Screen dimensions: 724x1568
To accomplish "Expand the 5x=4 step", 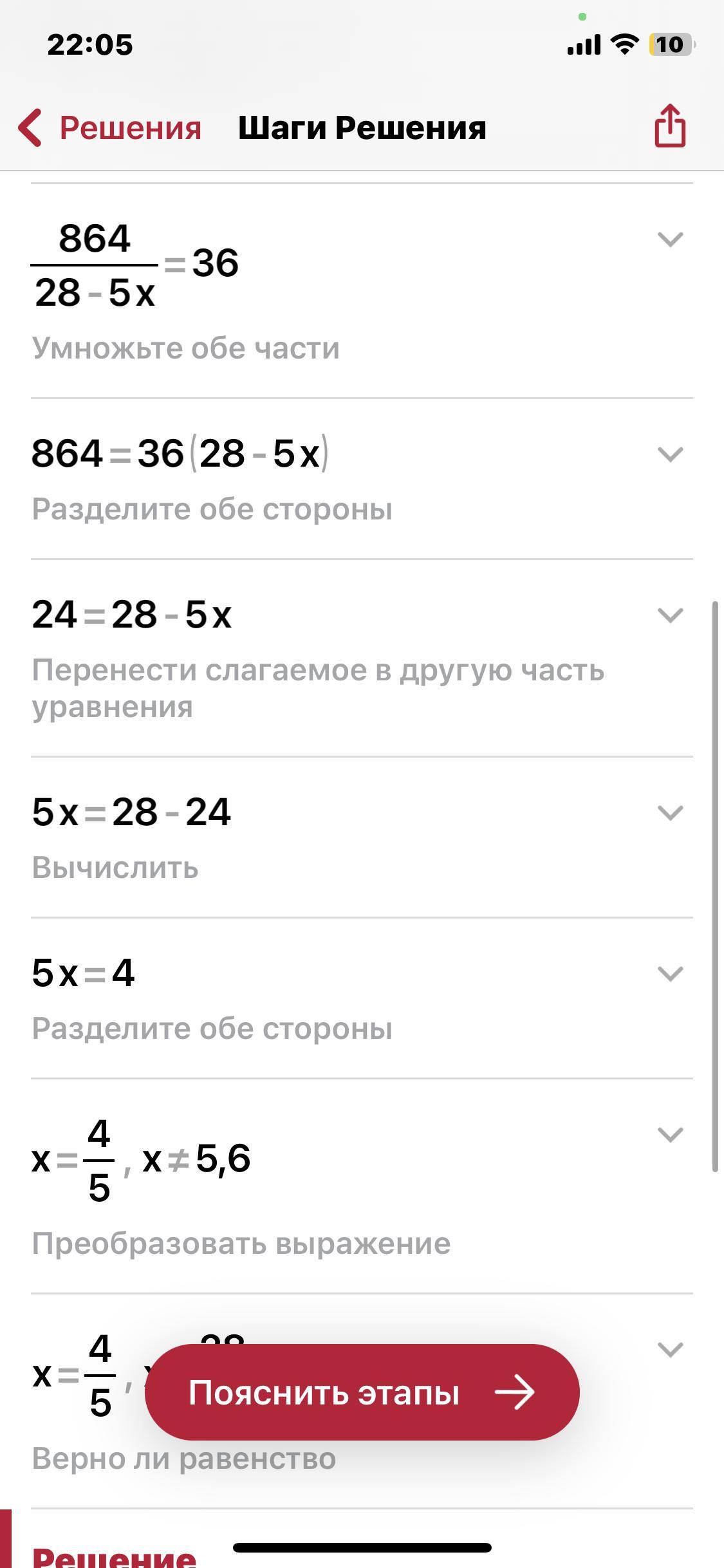I will click(x=670, y=974).
